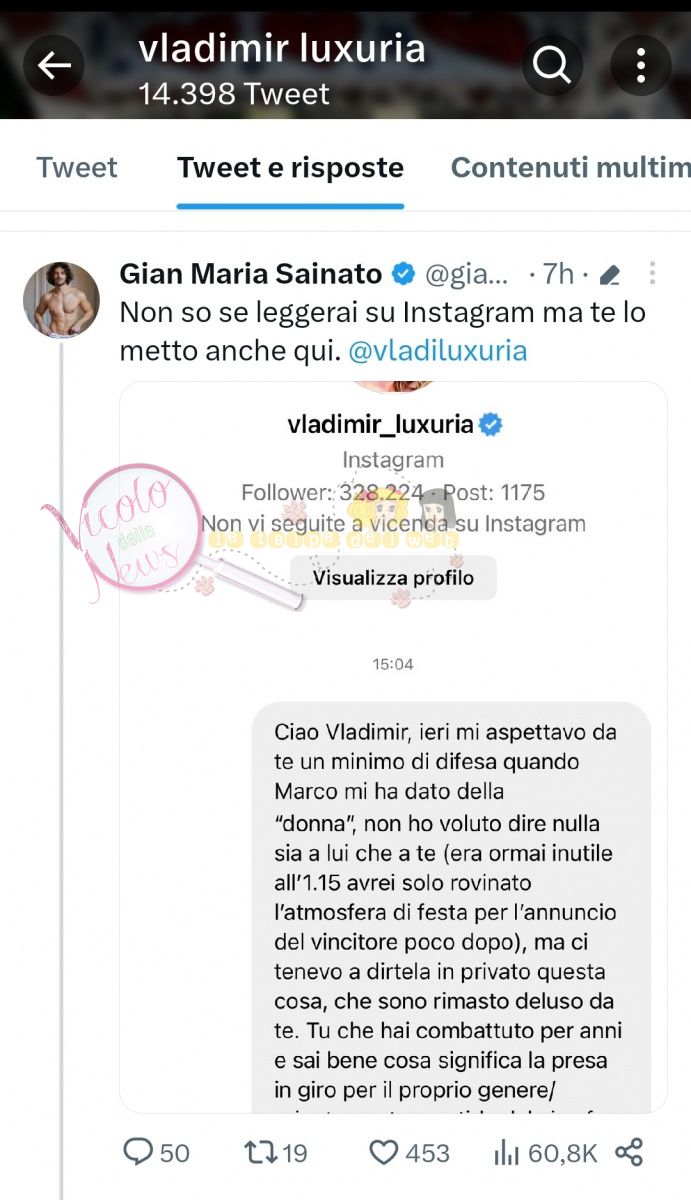Image resolution: width=691 pixels, height=1200 pixels.
Task: Switch to the Tweet tab
Action: [x=77, y=168]
